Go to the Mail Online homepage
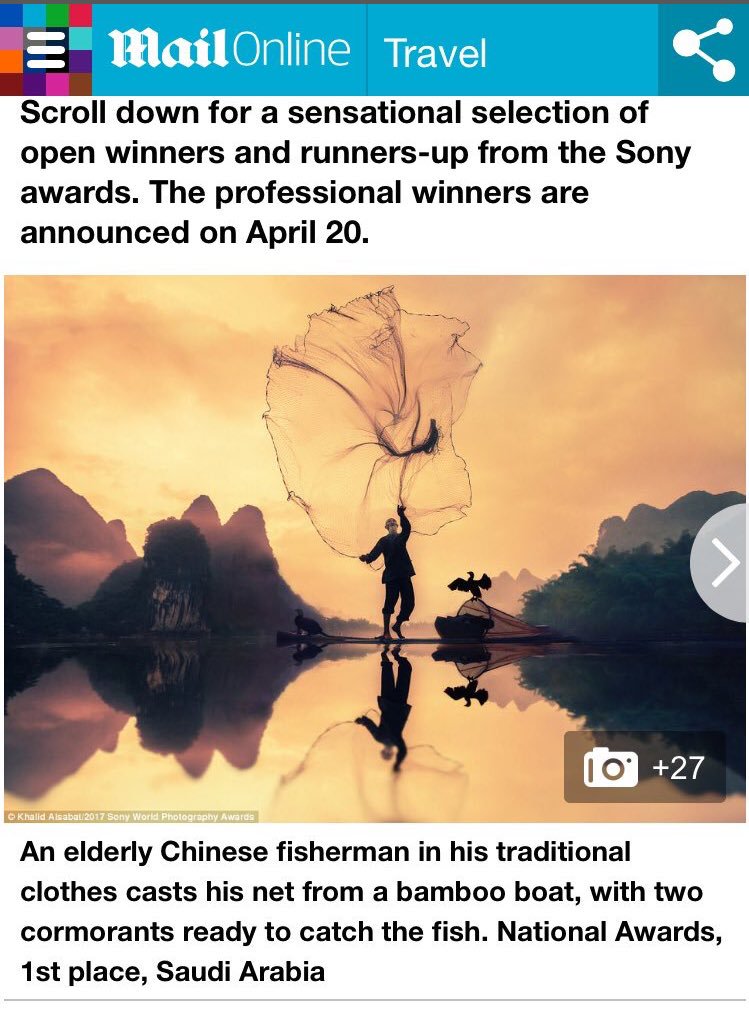The image size is (749, 1011). (x=230, y=49)
